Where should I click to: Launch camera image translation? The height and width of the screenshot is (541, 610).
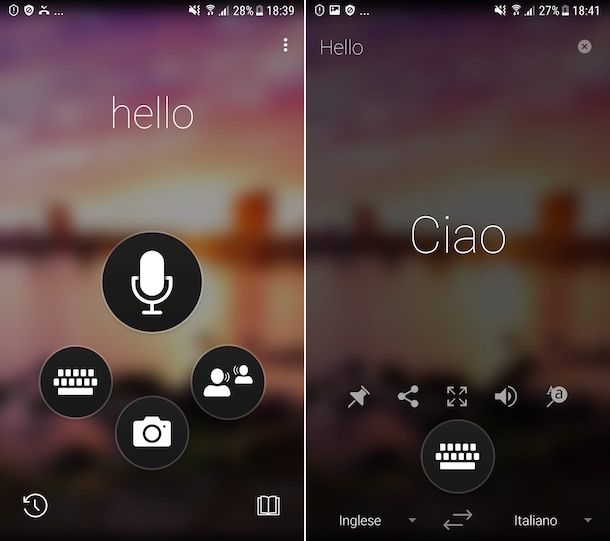click(x=152, y=432)
